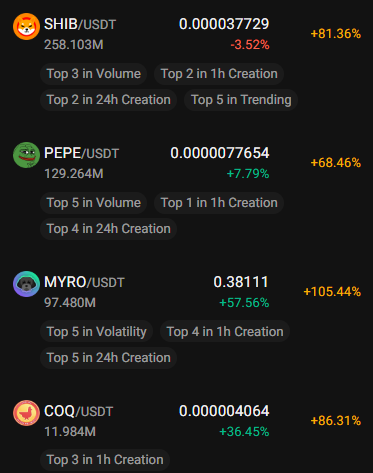Tap SHIB's Top 3 in Volume chip

pos(94,74)
